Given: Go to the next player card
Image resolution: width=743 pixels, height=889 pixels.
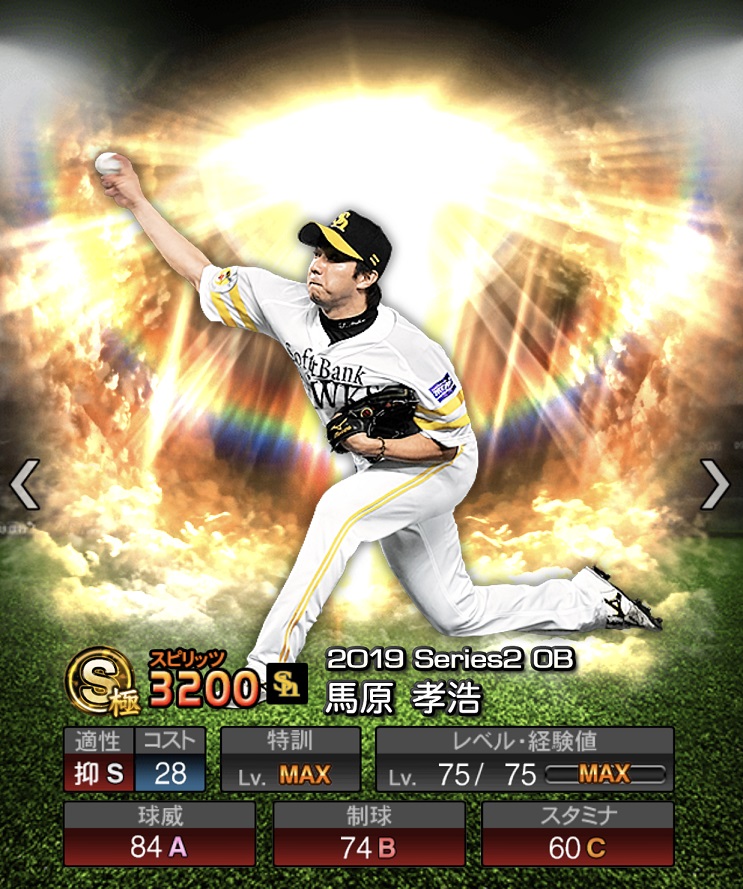Looking at the screenshot, I should point(715,485).
